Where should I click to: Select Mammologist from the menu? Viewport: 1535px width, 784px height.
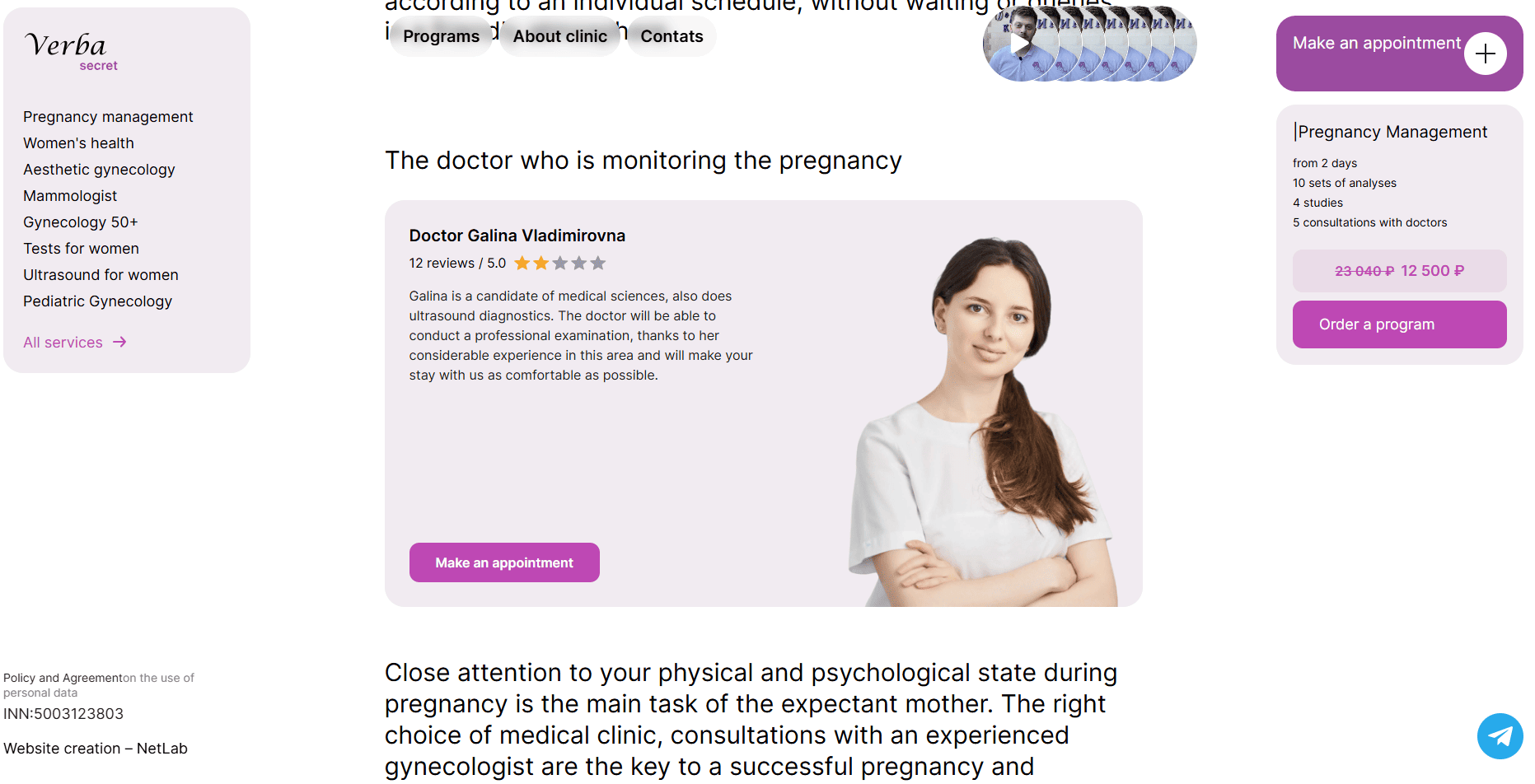(x=70, y=196)
